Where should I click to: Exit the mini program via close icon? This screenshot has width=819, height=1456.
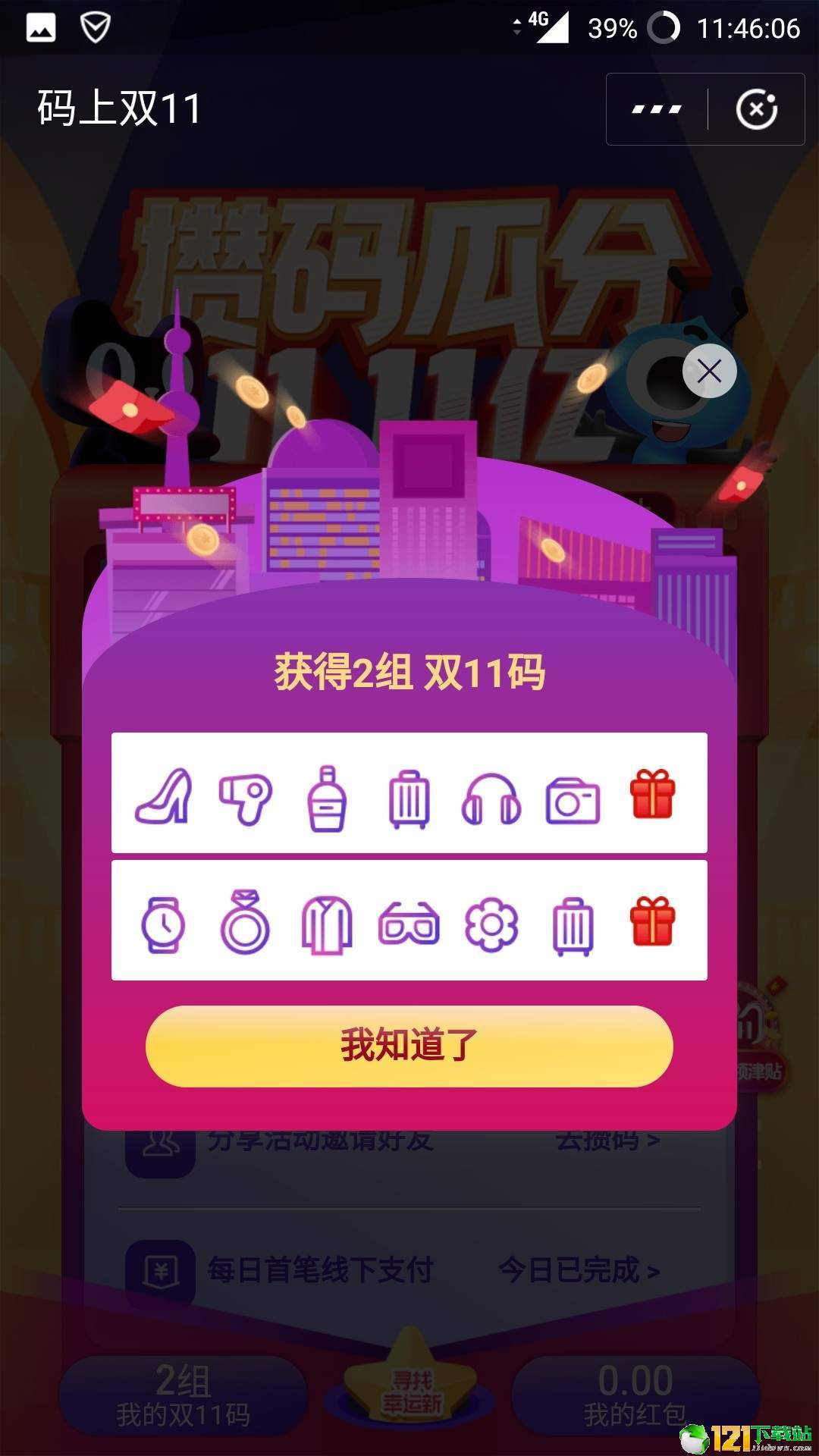756,109
